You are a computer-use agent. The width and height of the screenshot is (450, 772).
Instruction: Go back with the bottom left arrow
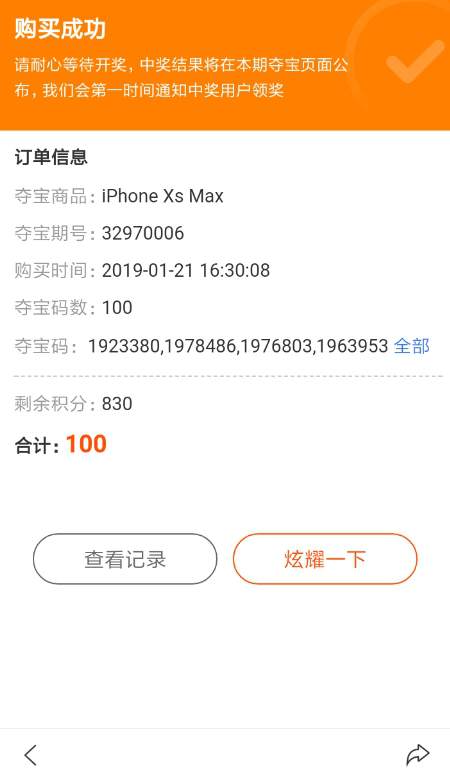click(x=31, y=754)
